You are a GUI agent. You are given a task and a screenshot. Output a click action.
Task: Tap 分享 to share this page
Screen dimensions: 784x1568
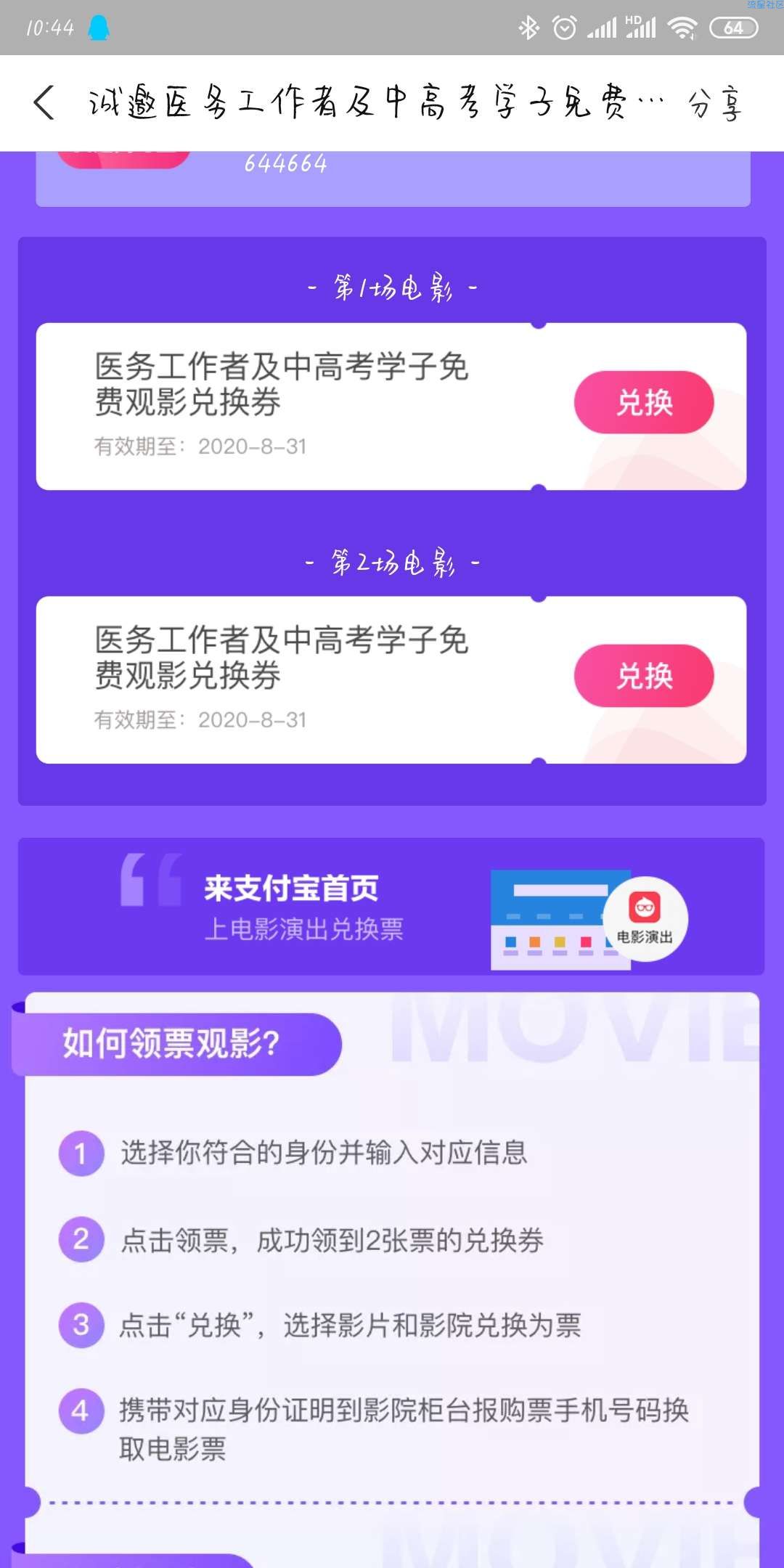click(x=714, y=104)
